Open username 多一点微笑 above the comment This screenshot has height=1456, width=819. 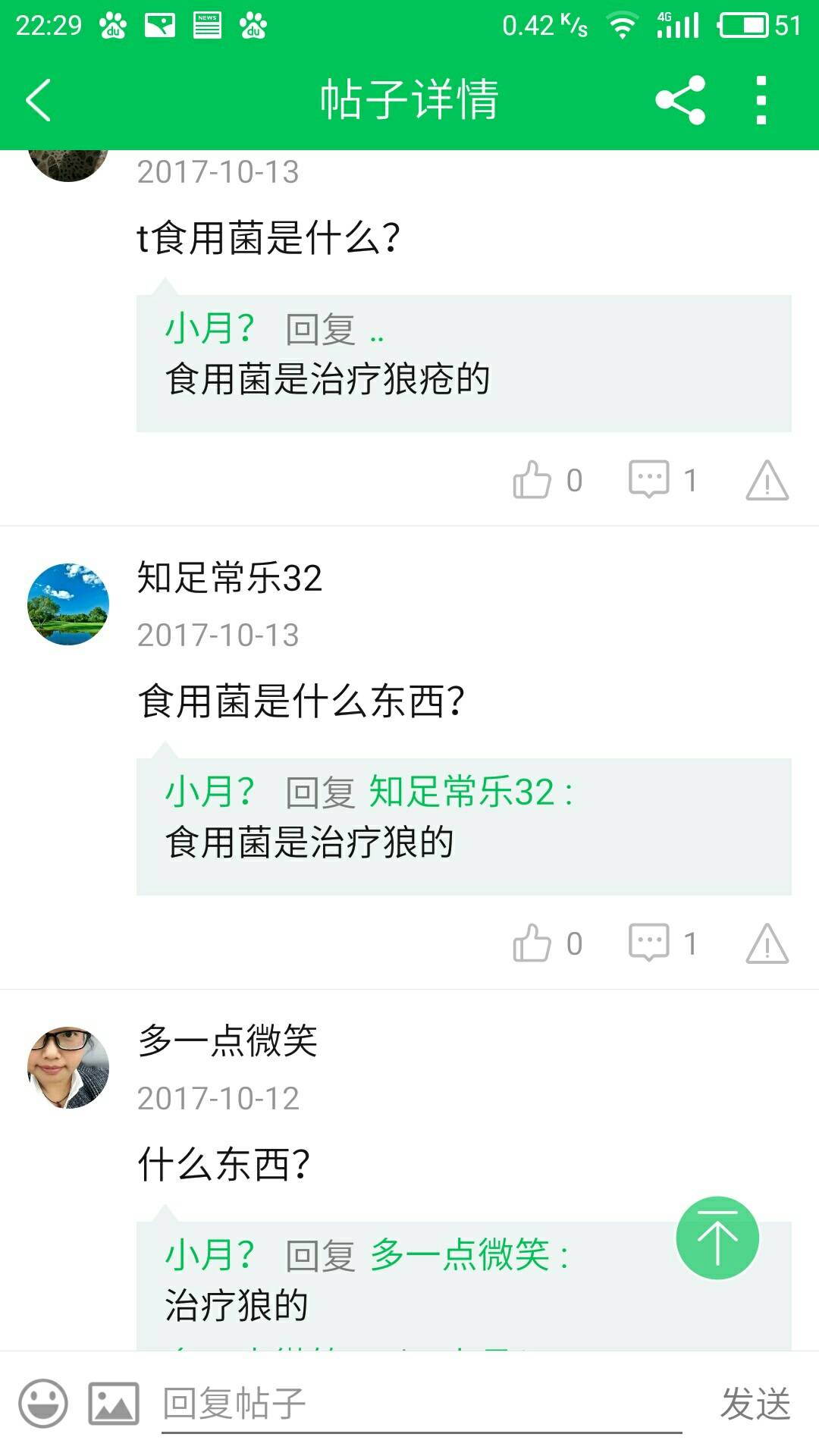[227, 1040]
